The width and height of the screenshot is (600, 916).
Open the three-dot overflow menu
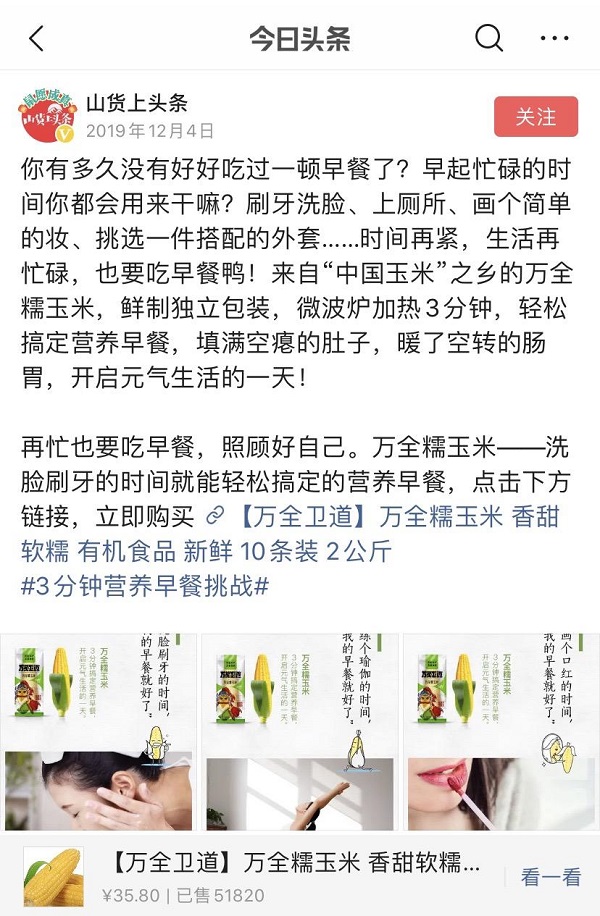553,39
